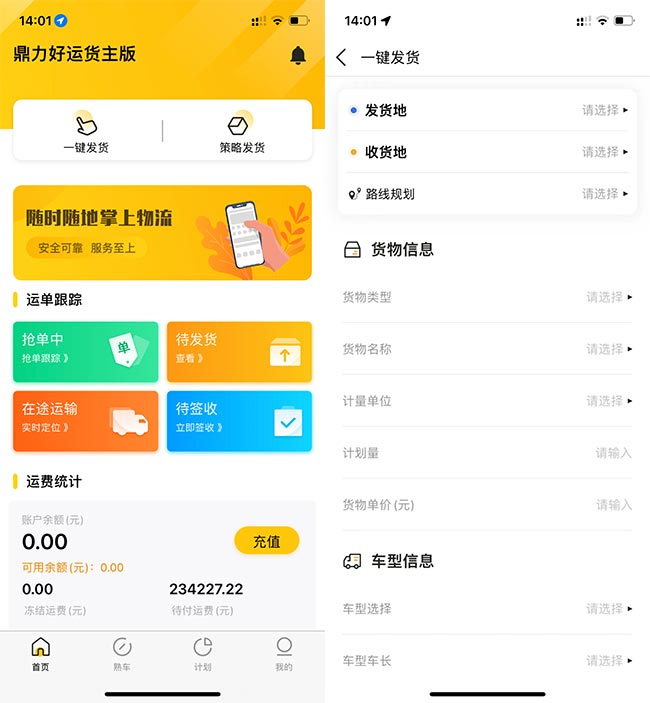Switch to the 计划 tab

click(x=203, y=654)
